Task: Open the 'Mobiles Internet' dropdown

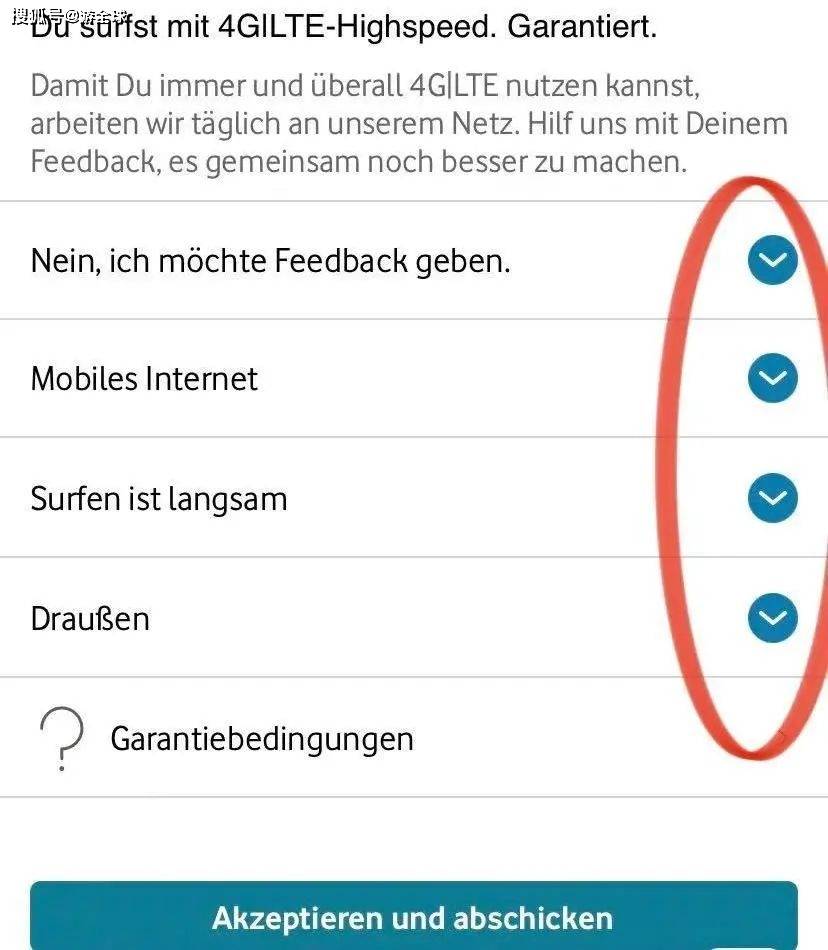Action: 772,378
